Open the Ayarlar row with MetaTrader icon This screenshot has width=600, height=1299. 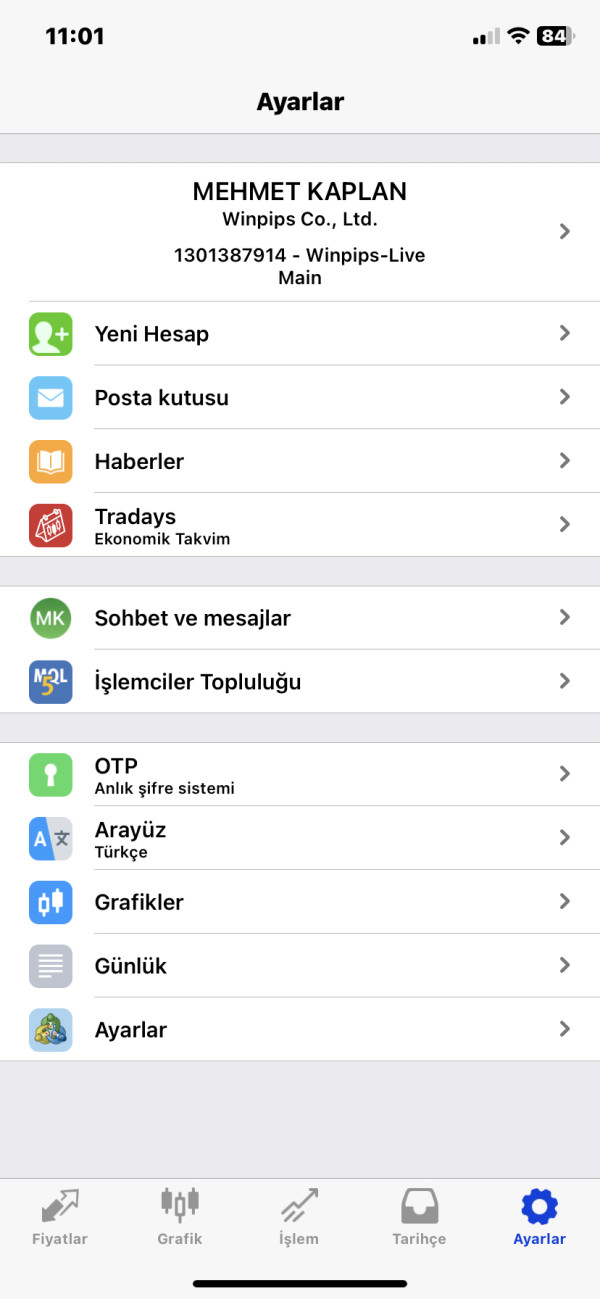[x=300, y=1029]
